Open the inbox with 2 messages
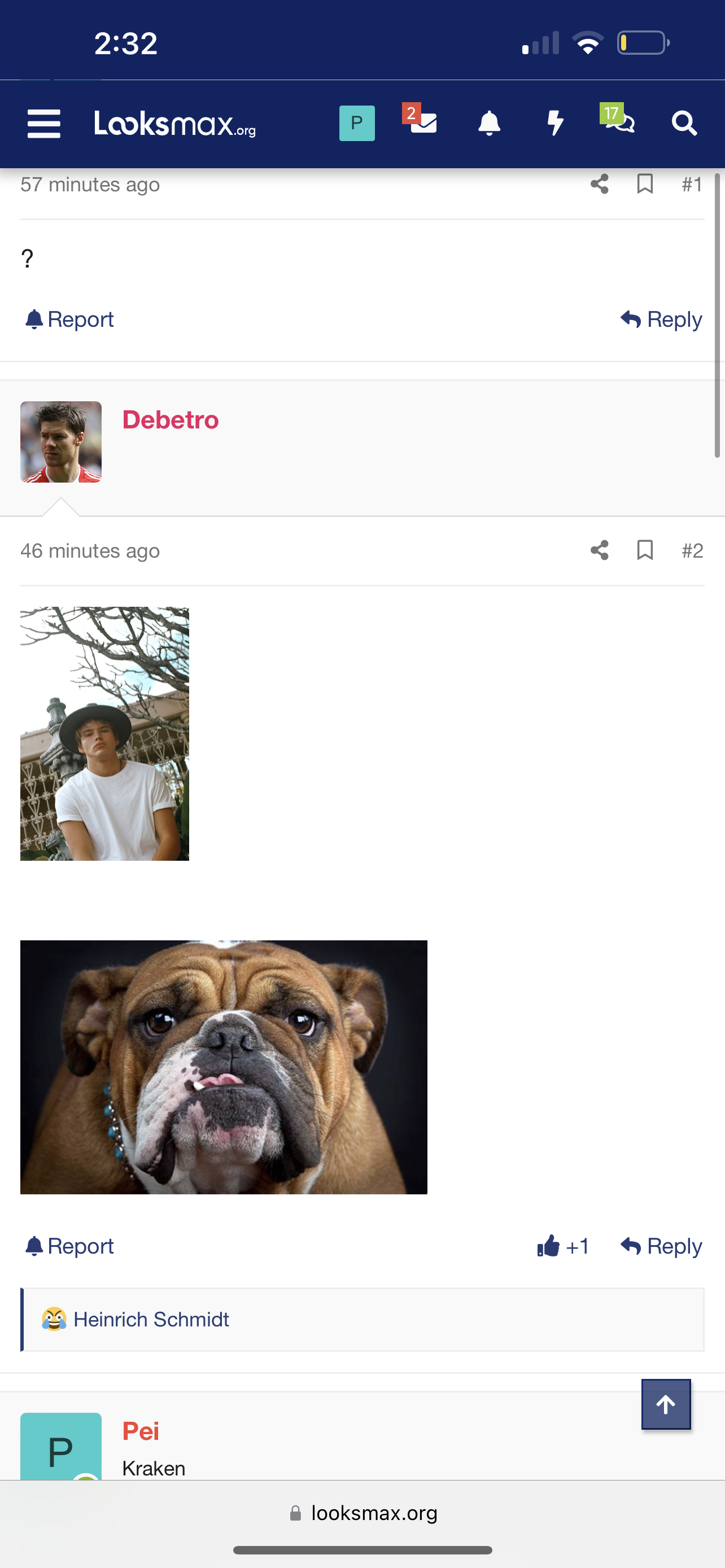 coord(421,122)
